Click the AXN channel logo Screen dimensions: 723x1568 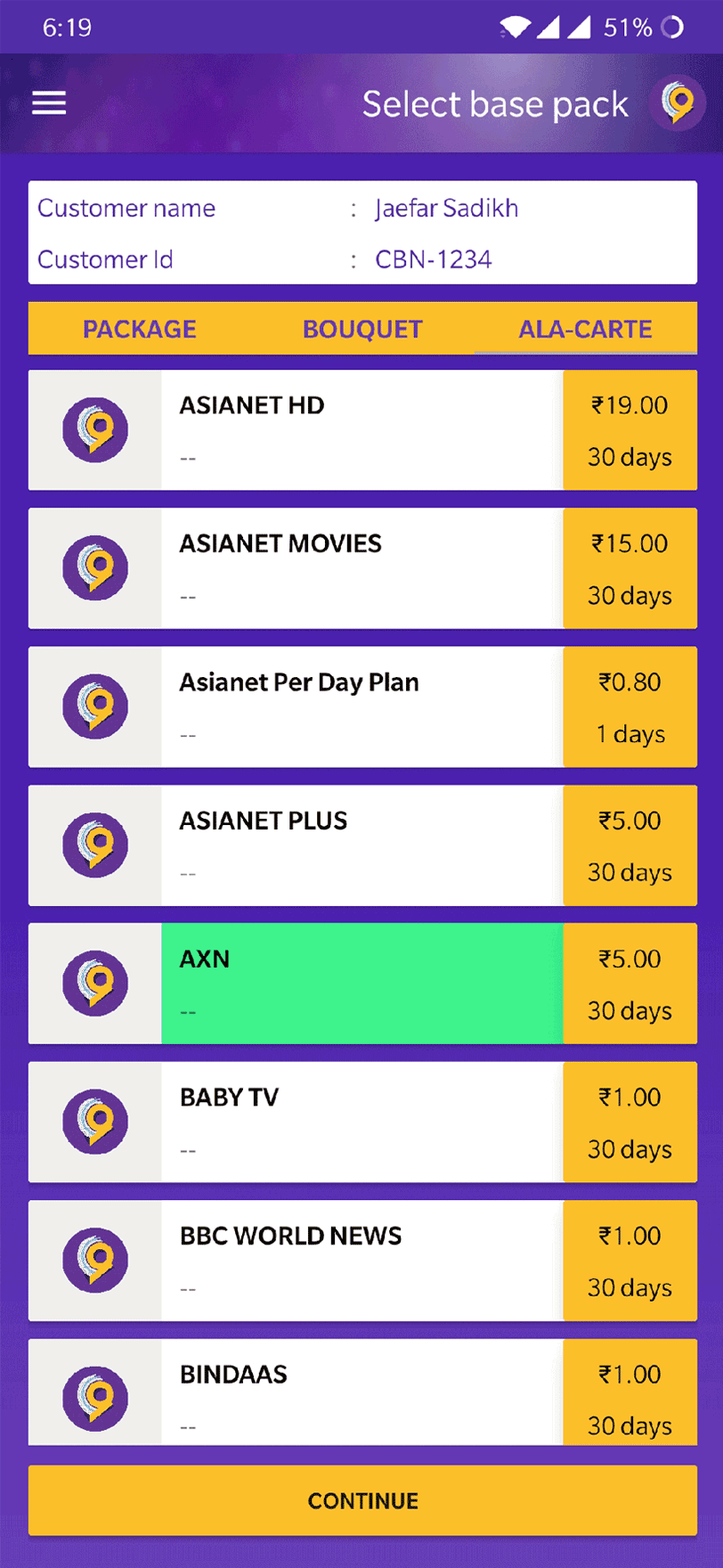click(94, 983)
